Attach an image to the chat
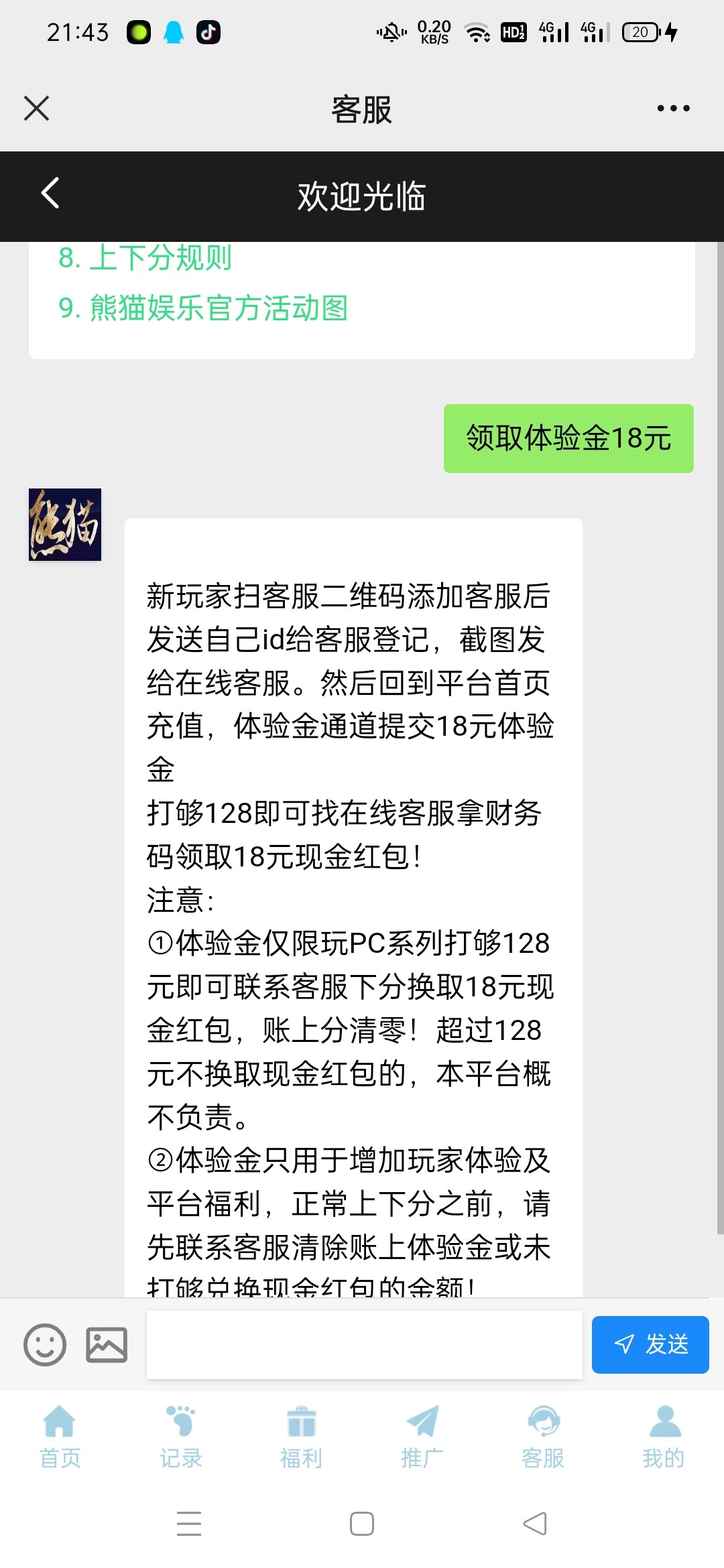Image resolution: width=724 pixels, height=1568 pixels. pos(107,1344)
